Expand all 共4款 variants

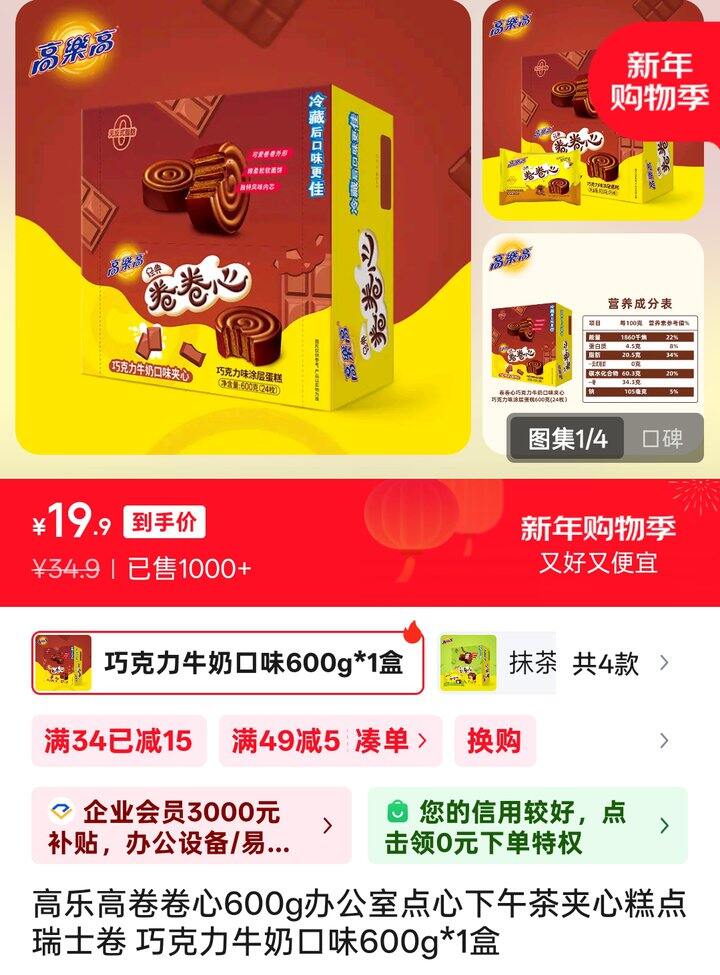618,663
